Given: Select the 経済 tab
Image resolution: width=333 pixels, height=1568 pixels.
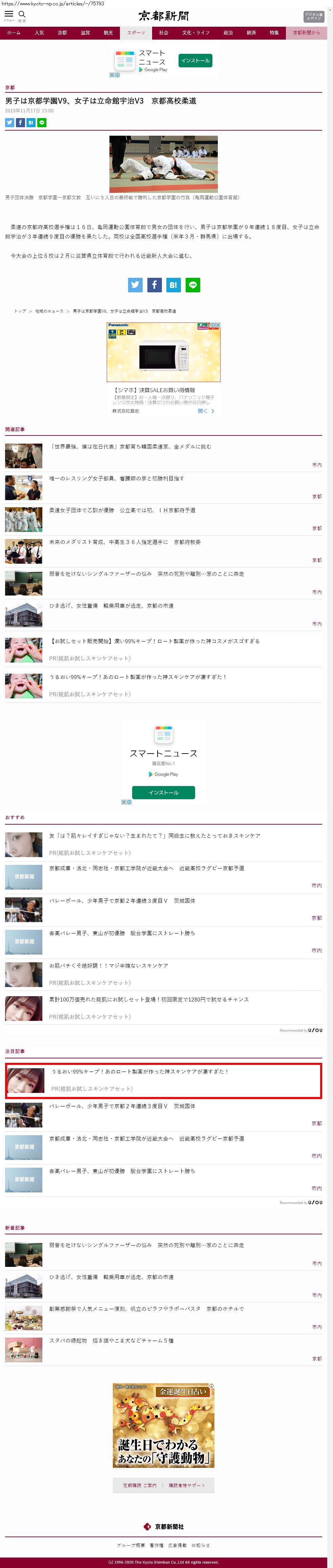Looking at the screenshot, I should click(x=251, y=33).
